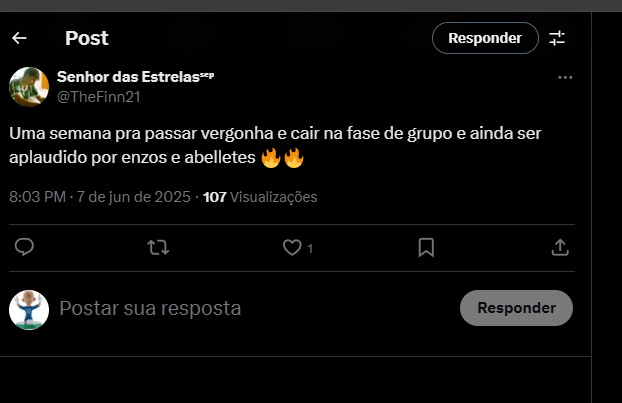Tap the top Responder button
Image resolution: width=622 pixels, height=403 pixels.
coord(485,38)
